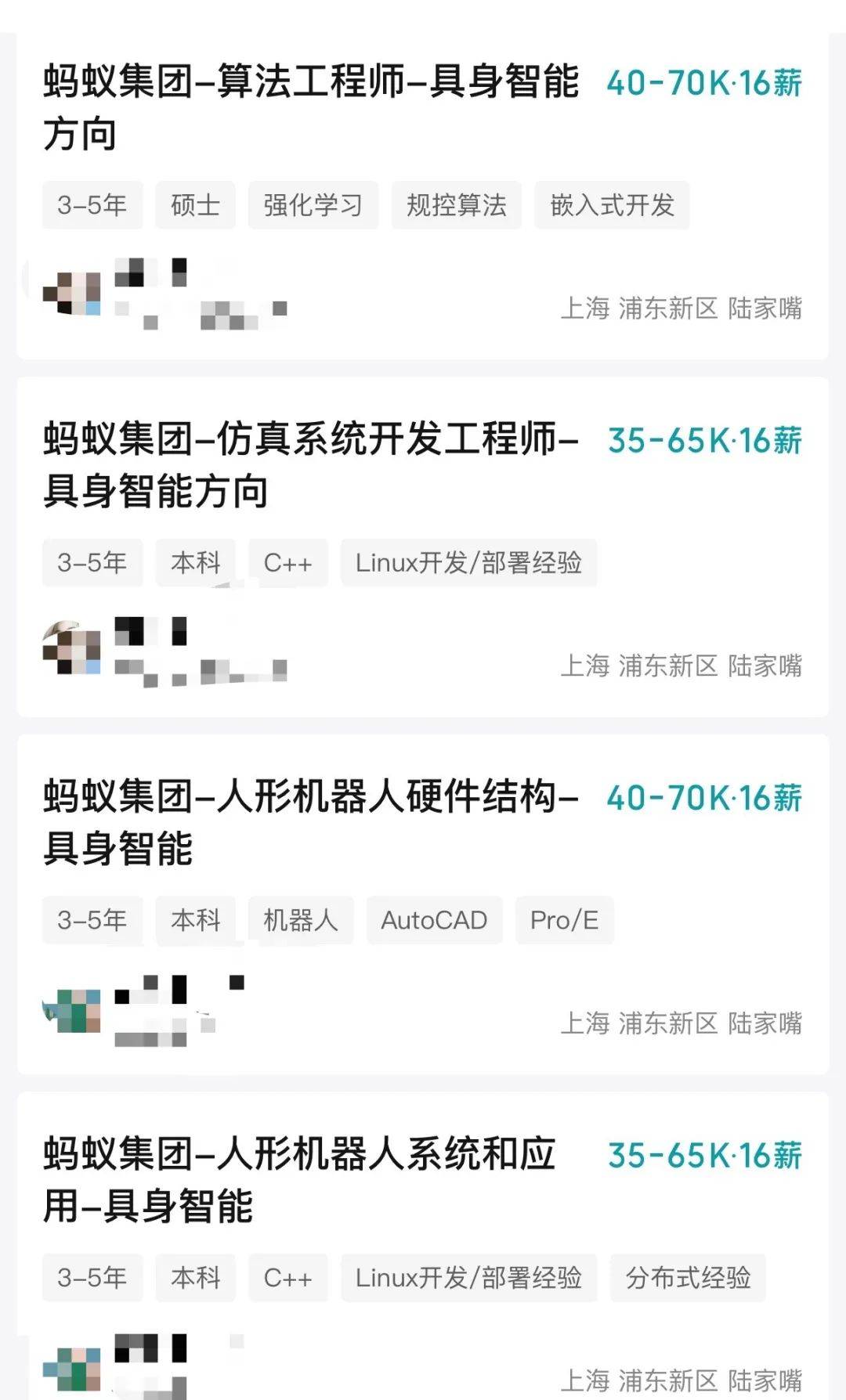
Task: Click the 本科 tag on the last job card
Action: [195, 1279]
